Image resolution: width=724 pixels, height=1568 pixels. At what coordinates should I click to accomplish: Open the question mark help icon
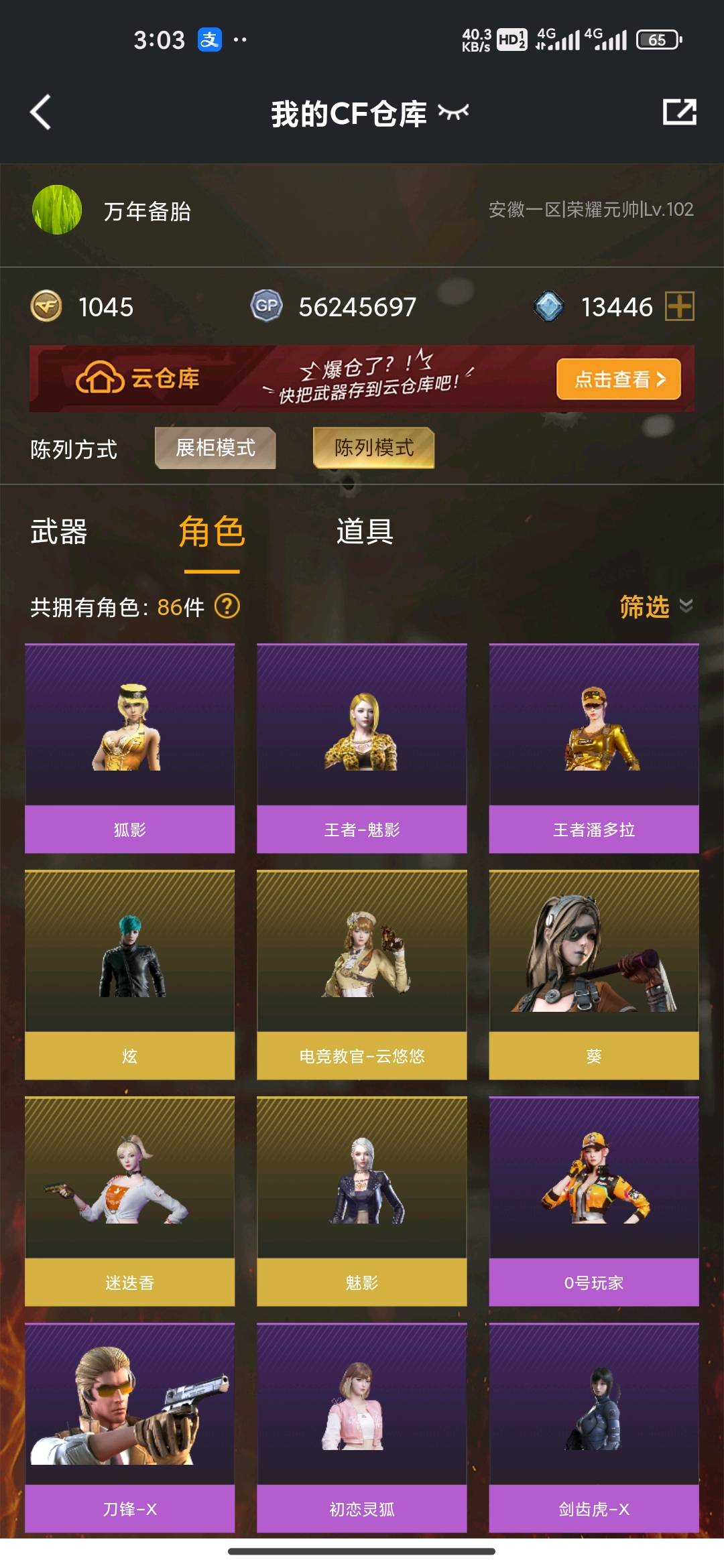tap(227, 606)
